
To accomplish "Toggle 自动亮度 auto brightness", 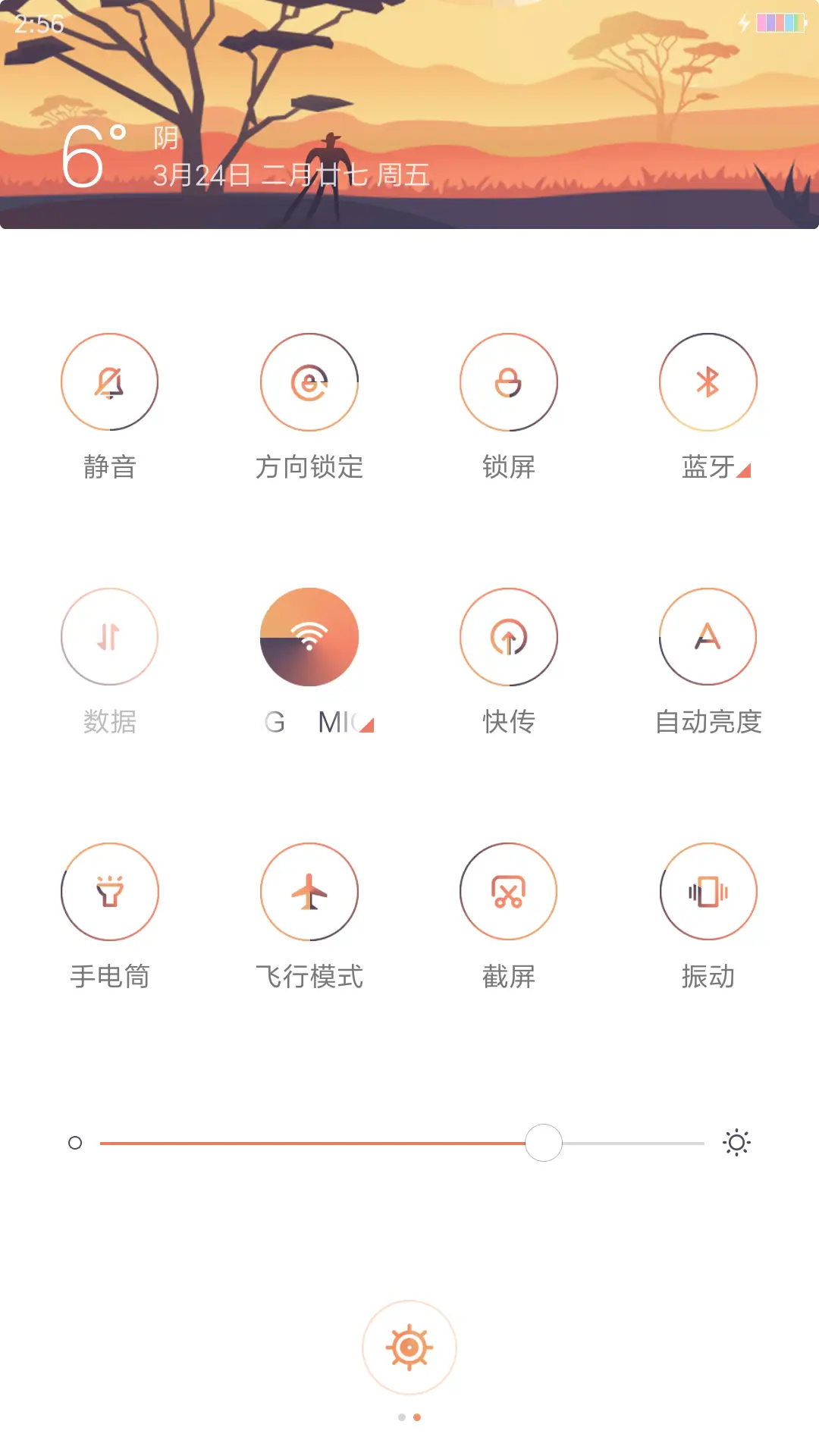I will pos(708,638).
